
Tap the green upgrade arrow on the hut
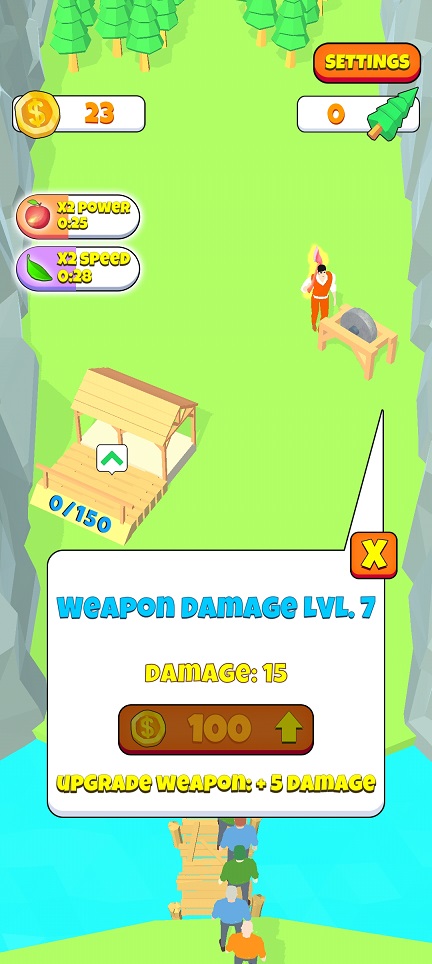tap(112, 459)
